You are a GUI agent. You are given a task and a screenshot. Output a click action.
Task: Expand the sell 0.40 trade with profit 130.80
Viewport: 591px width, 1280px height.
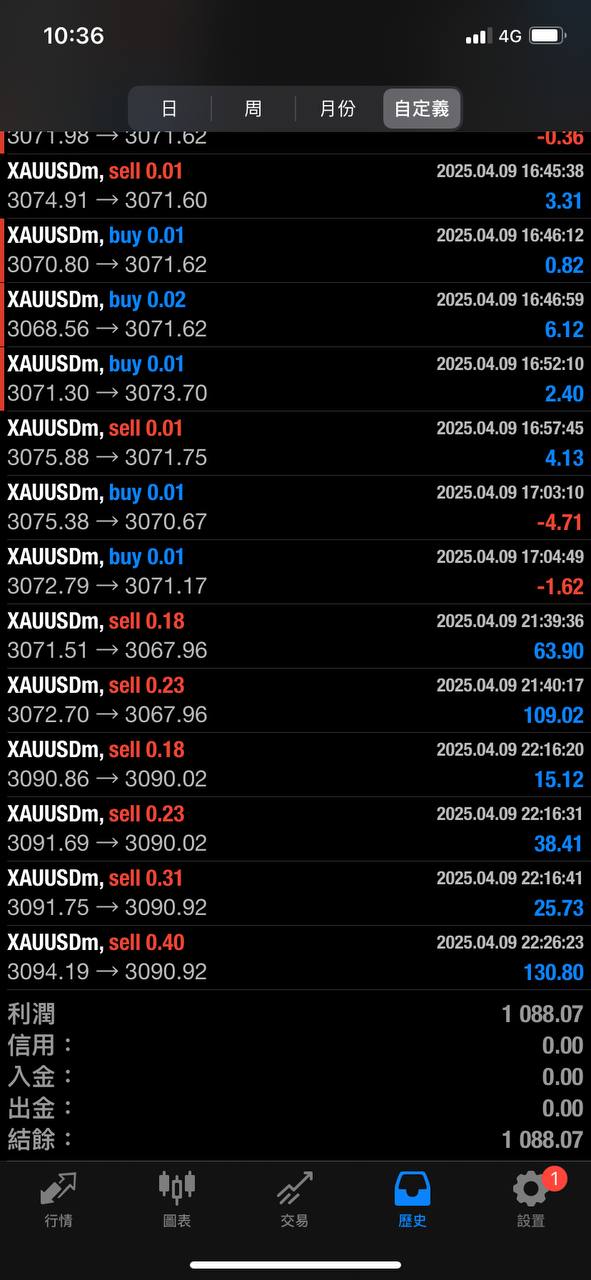coord(295,958)
